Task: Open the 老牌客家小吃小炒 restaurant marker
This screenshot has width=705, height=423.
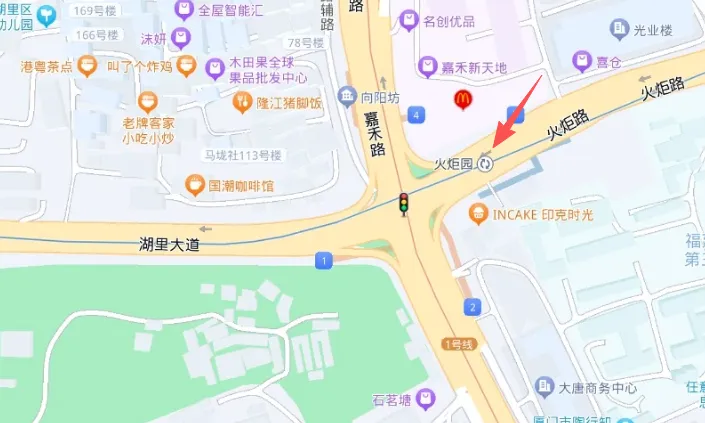Action: coord(148,100)
